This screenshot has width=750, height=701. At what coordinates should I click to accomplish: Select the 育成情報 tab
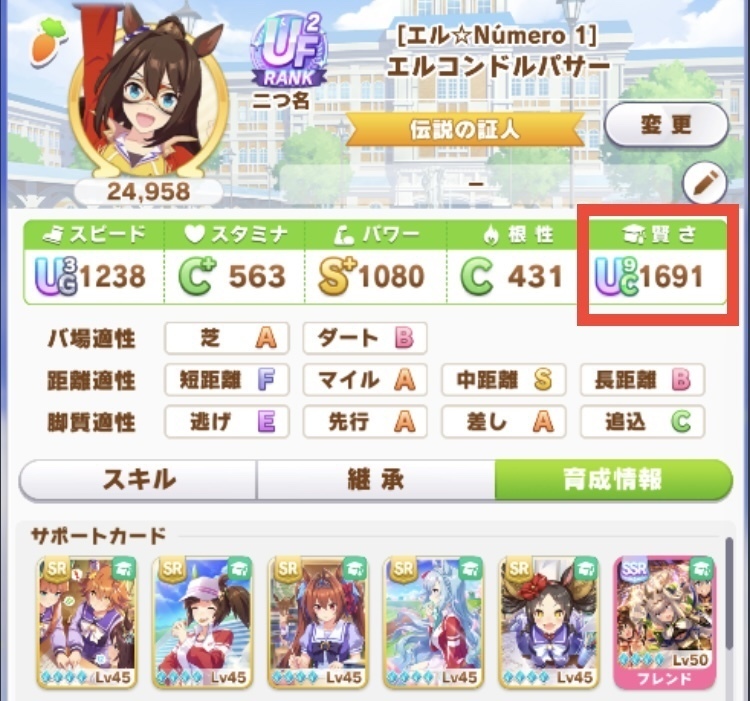click(x=612, y=480)
